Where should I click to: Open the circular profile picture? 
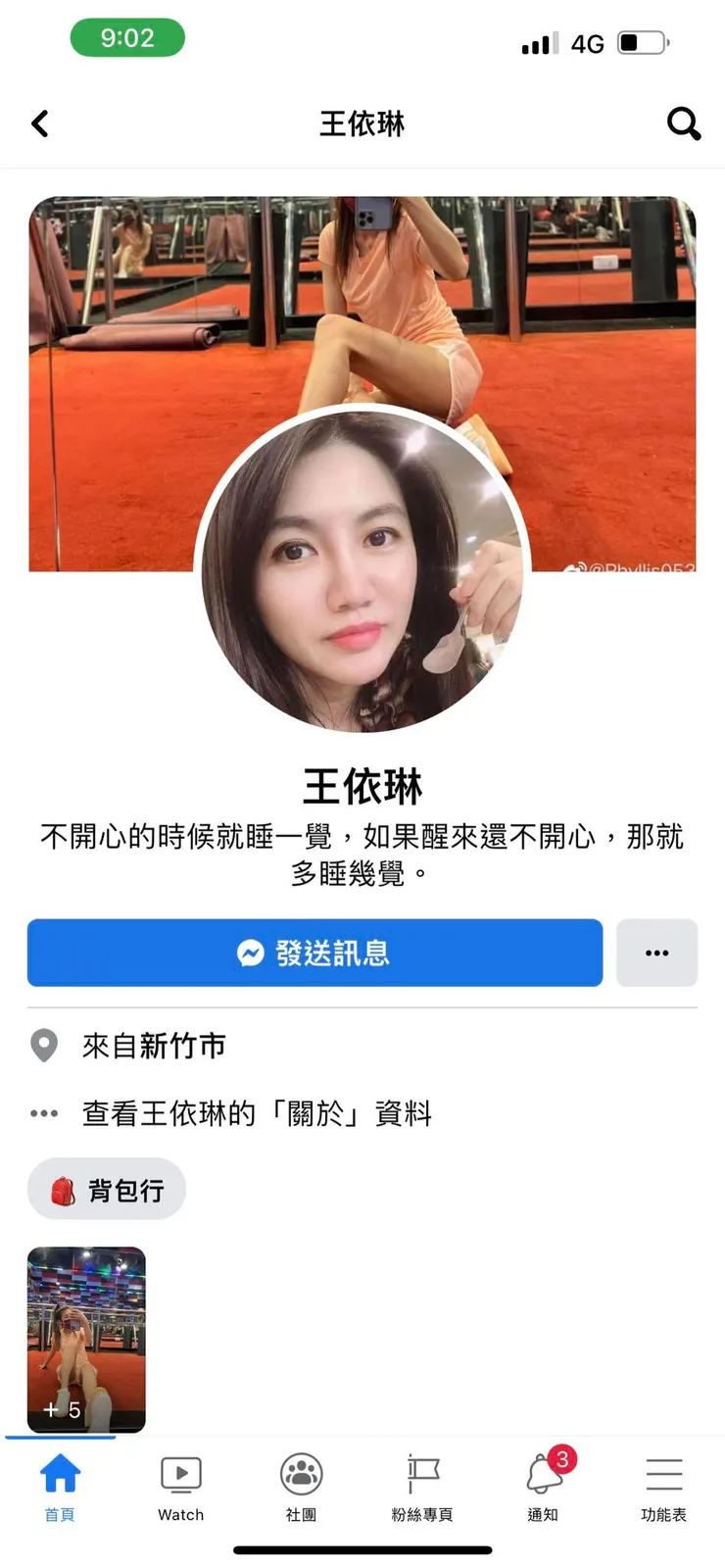362,568
